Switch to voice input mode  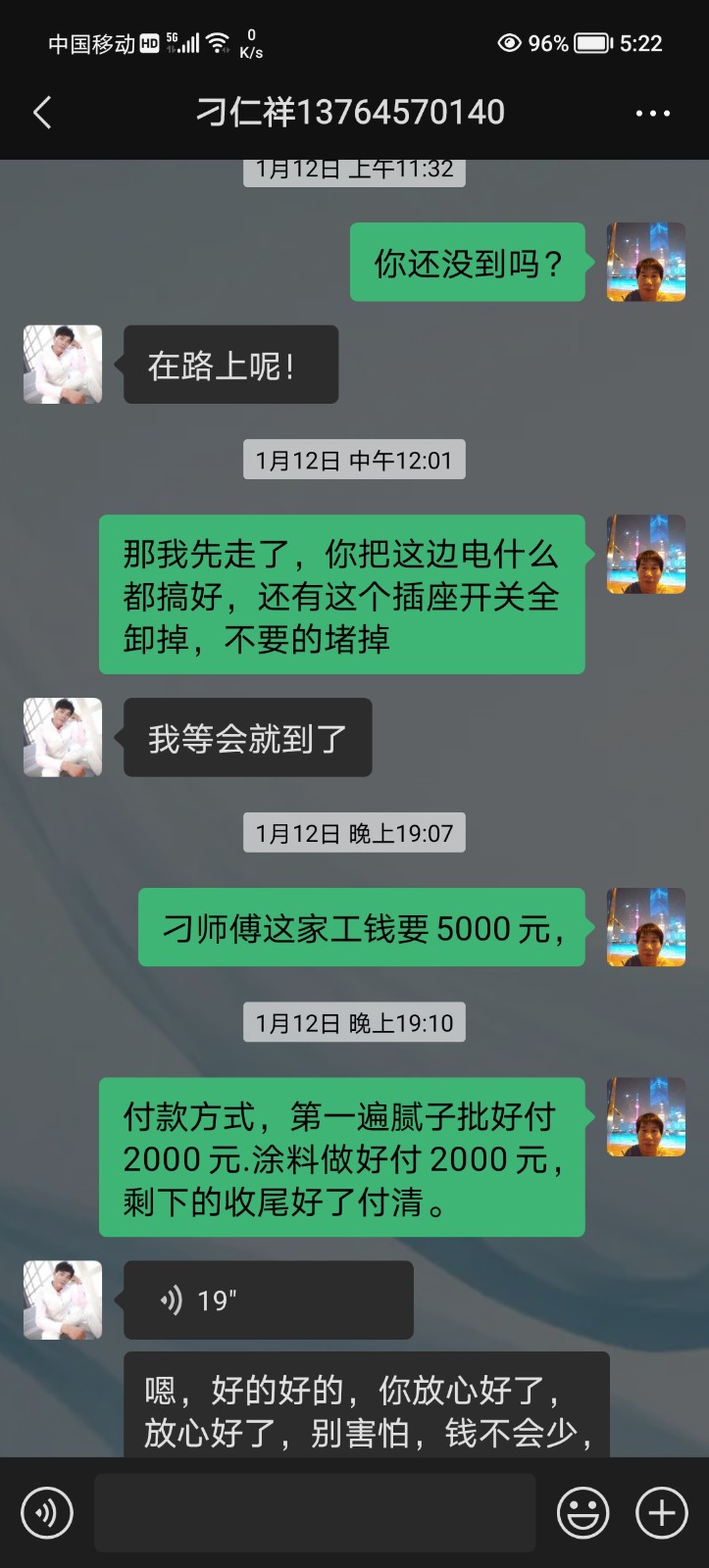[47, 1512]
